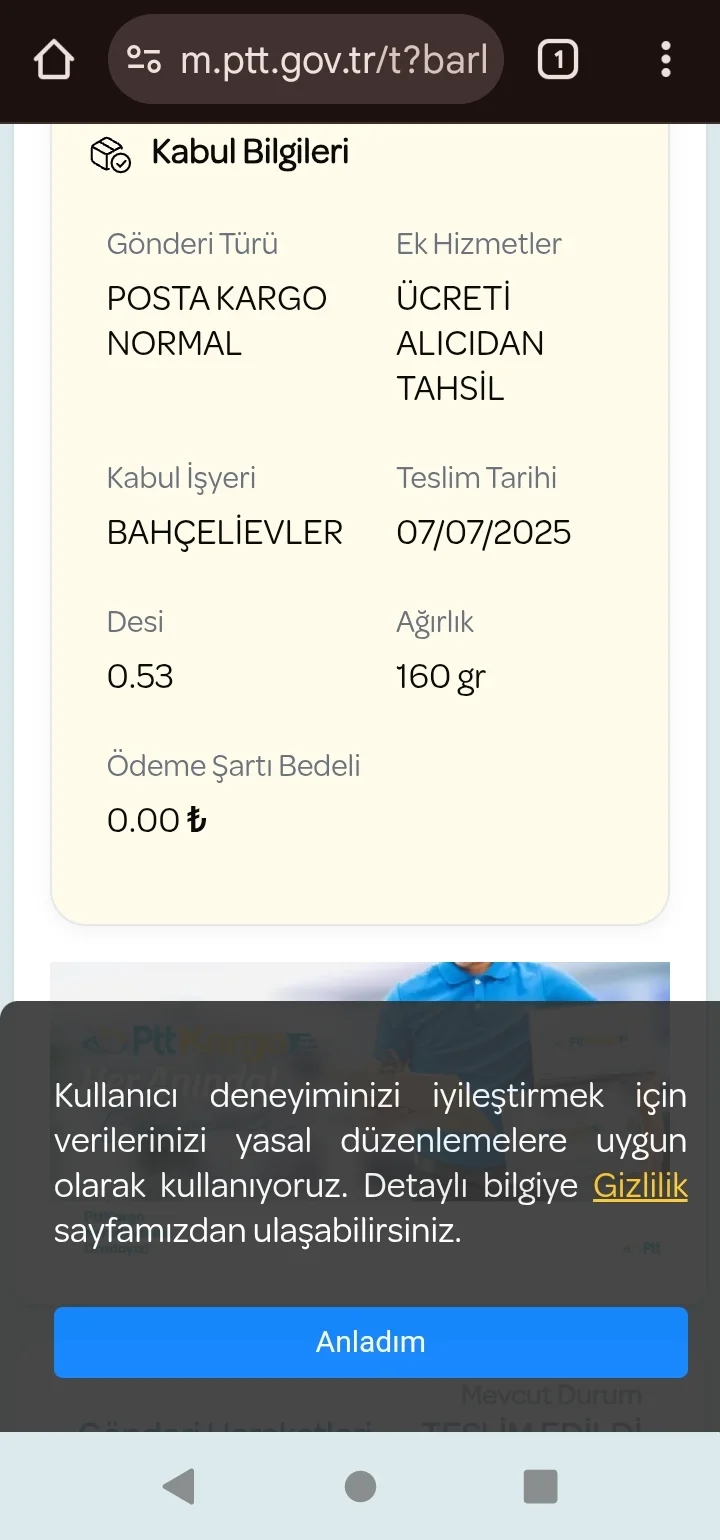This screenshot has width=720, height=1540.
Task: Open the browser tab switcher
Action: point(558,61)
